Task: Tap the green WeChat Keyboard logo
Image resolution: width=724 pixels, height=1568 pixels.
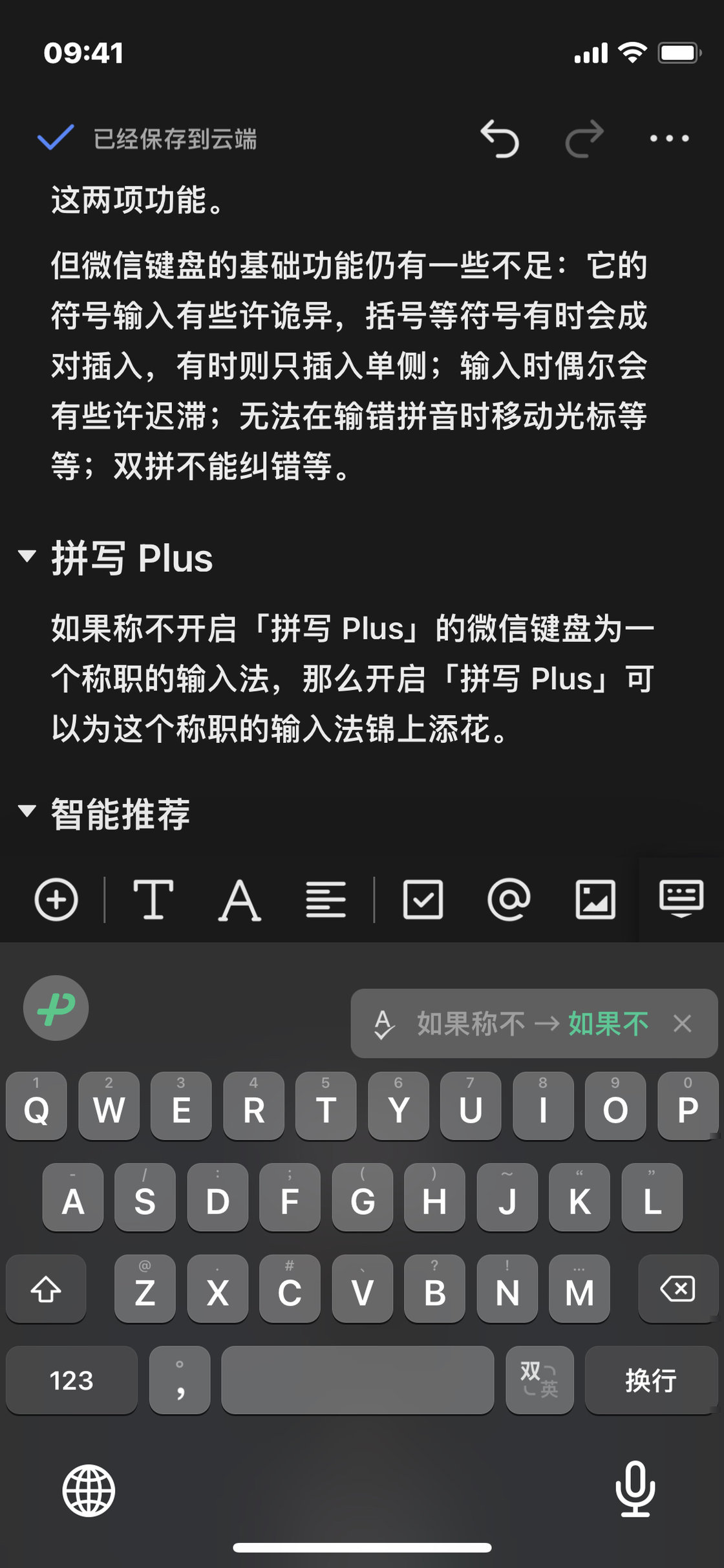Action: (x=56, y=1009)
